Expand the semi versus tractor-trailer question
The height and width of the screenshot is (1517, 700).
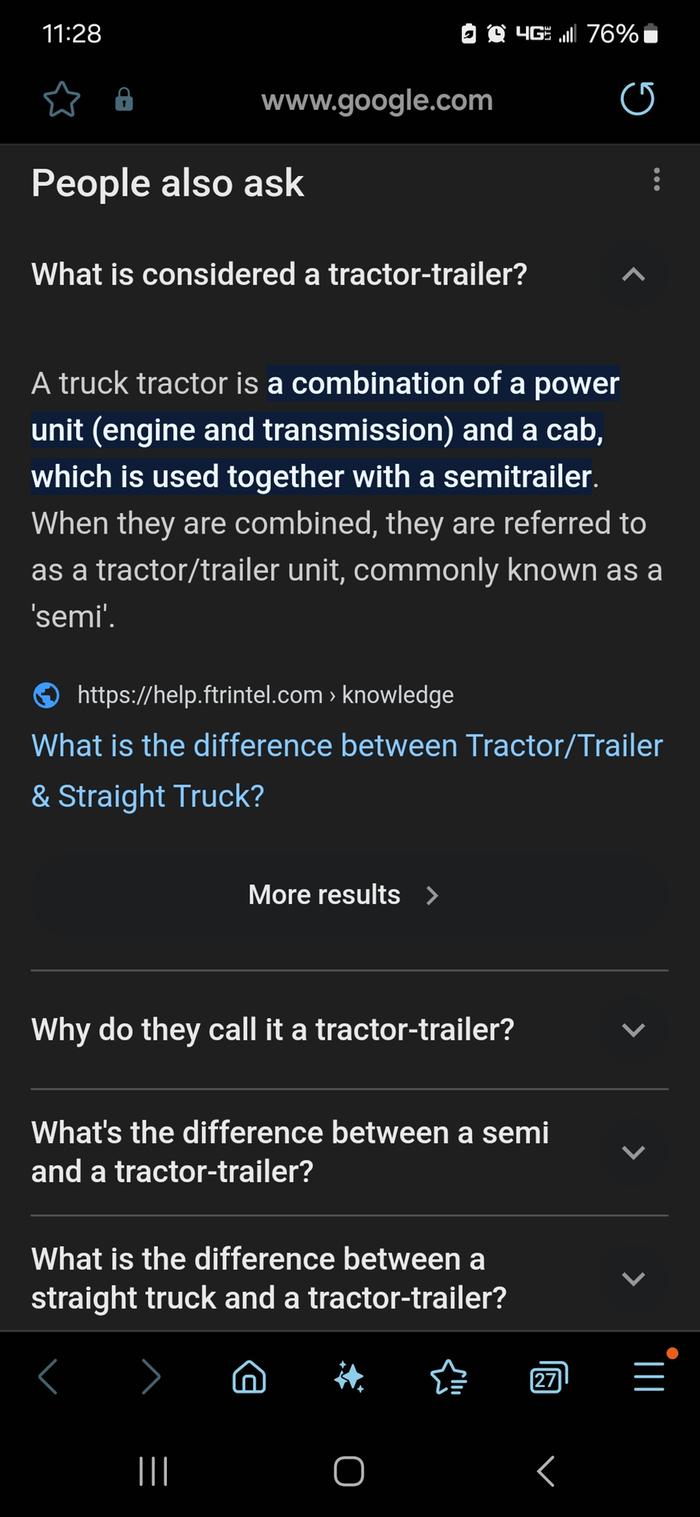pyautogui.click(x=633, y=1152)
